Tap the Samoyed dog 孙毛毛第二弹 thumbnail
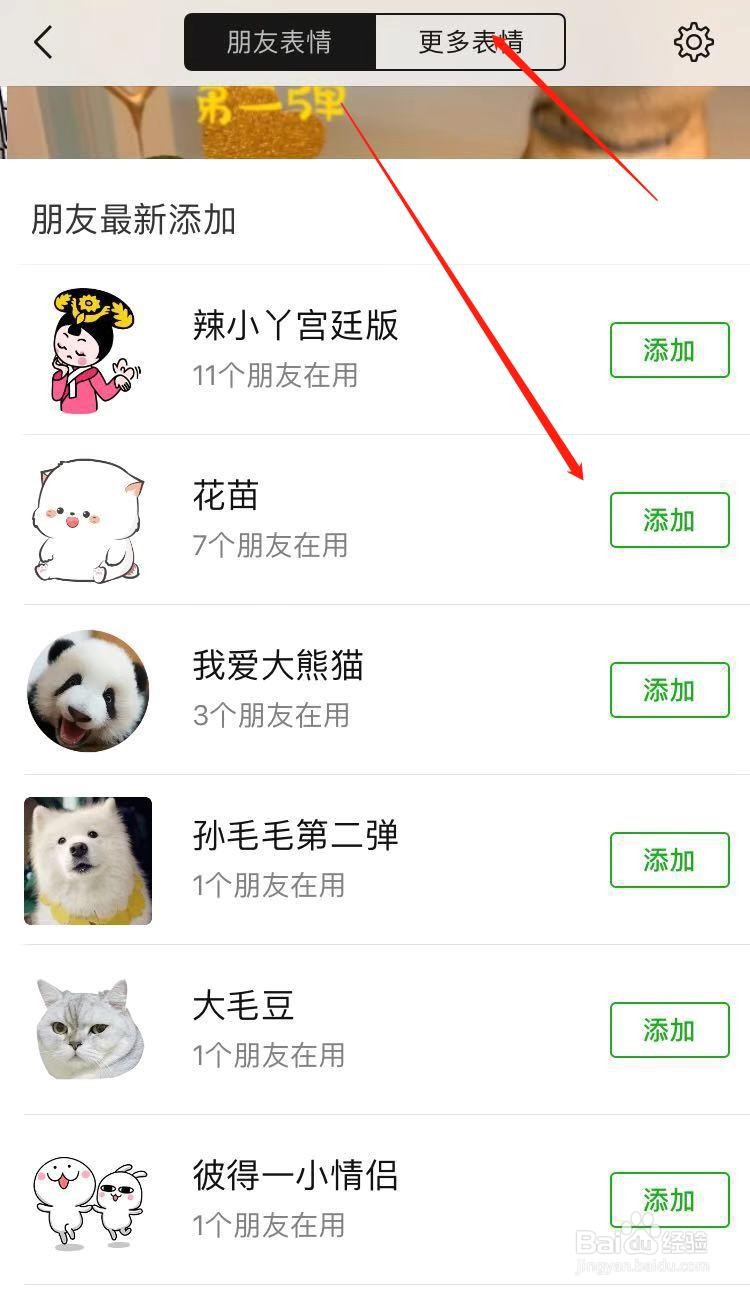 coord(88,860)
